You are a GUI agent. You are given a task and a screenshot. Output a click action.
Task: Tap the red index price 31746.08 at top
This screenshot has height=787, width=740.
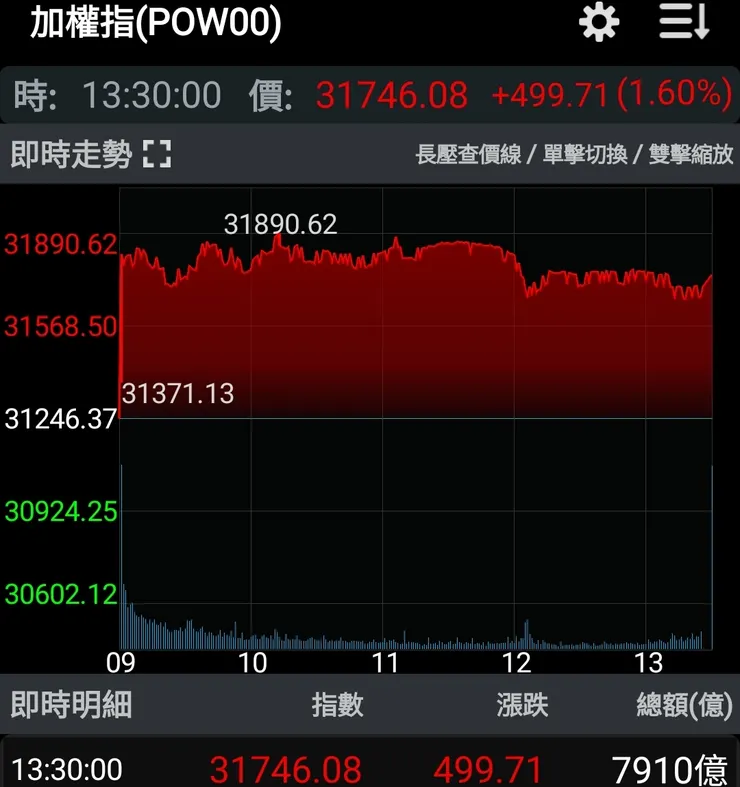click(x=390, y=96)
